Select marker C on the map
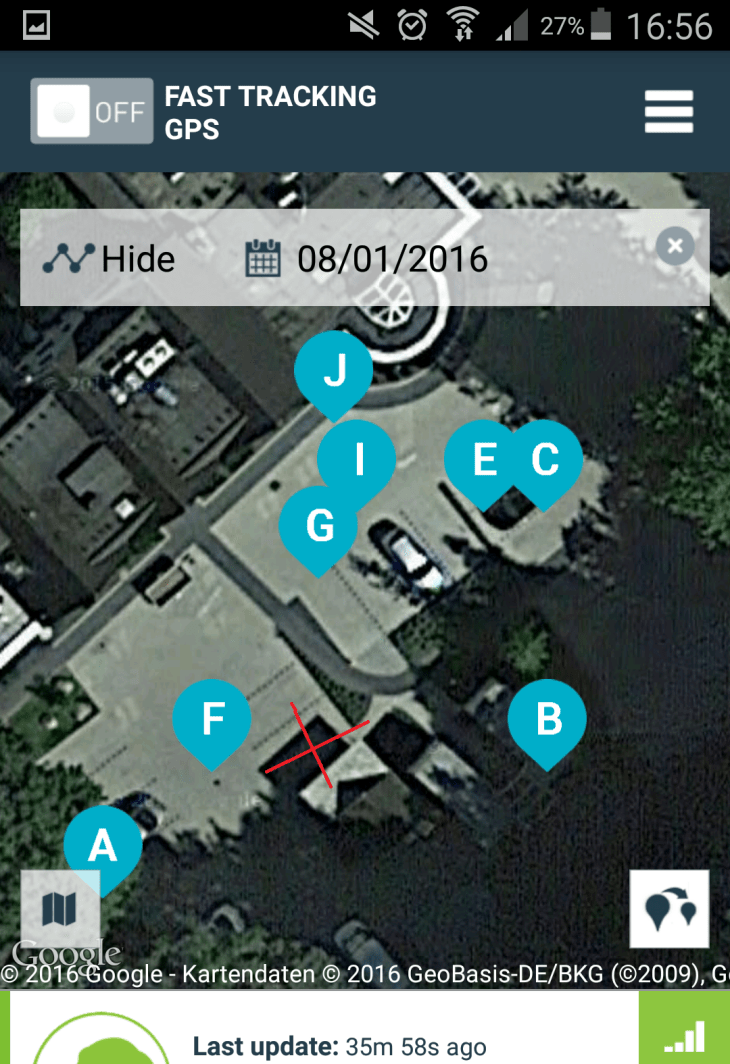730x1064 pixels. pyautogui.click(x=543, y=460)
